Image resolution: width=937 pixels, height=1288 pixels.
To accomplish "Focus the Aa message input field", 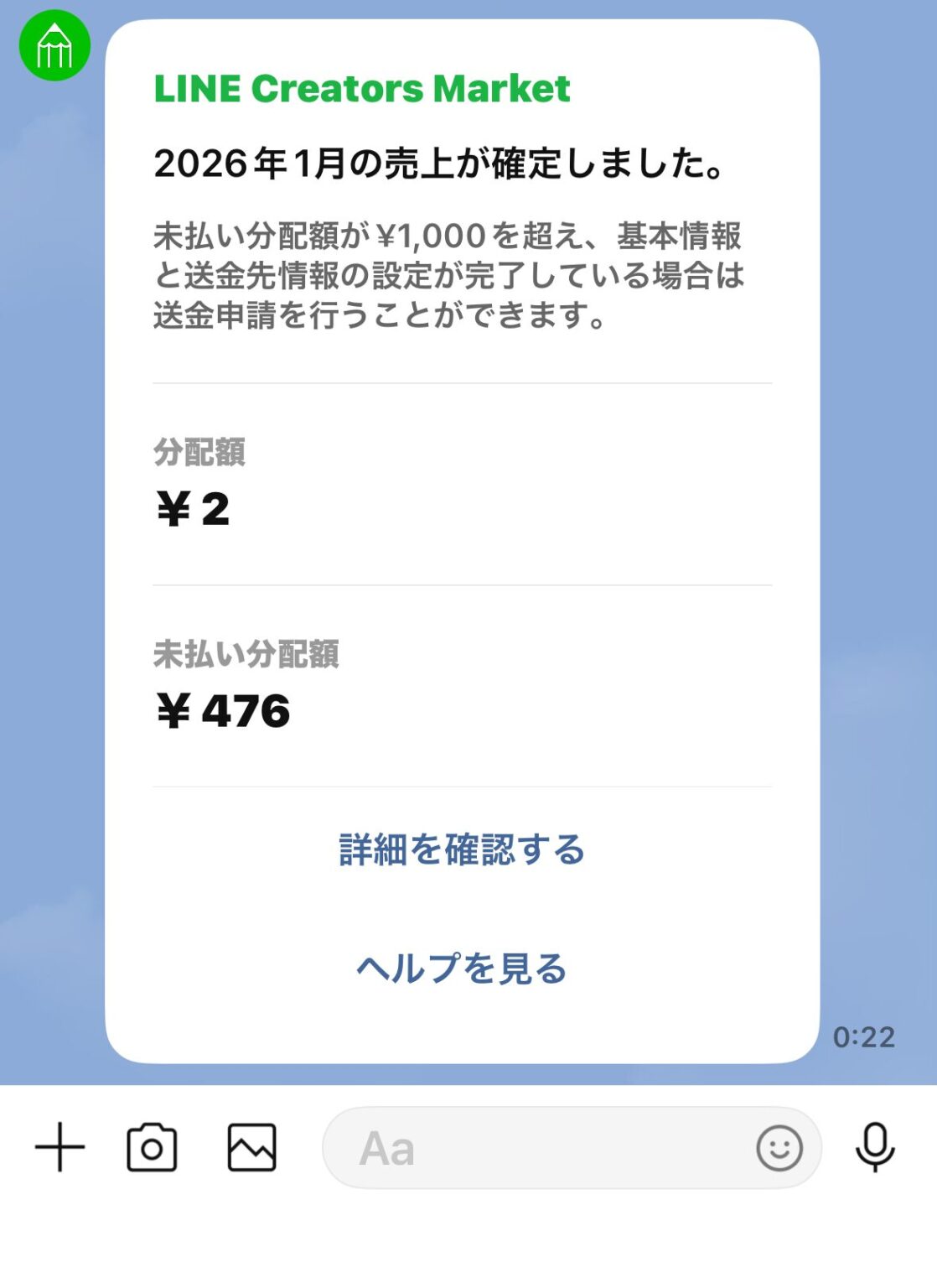I will tap(536, 1148).
